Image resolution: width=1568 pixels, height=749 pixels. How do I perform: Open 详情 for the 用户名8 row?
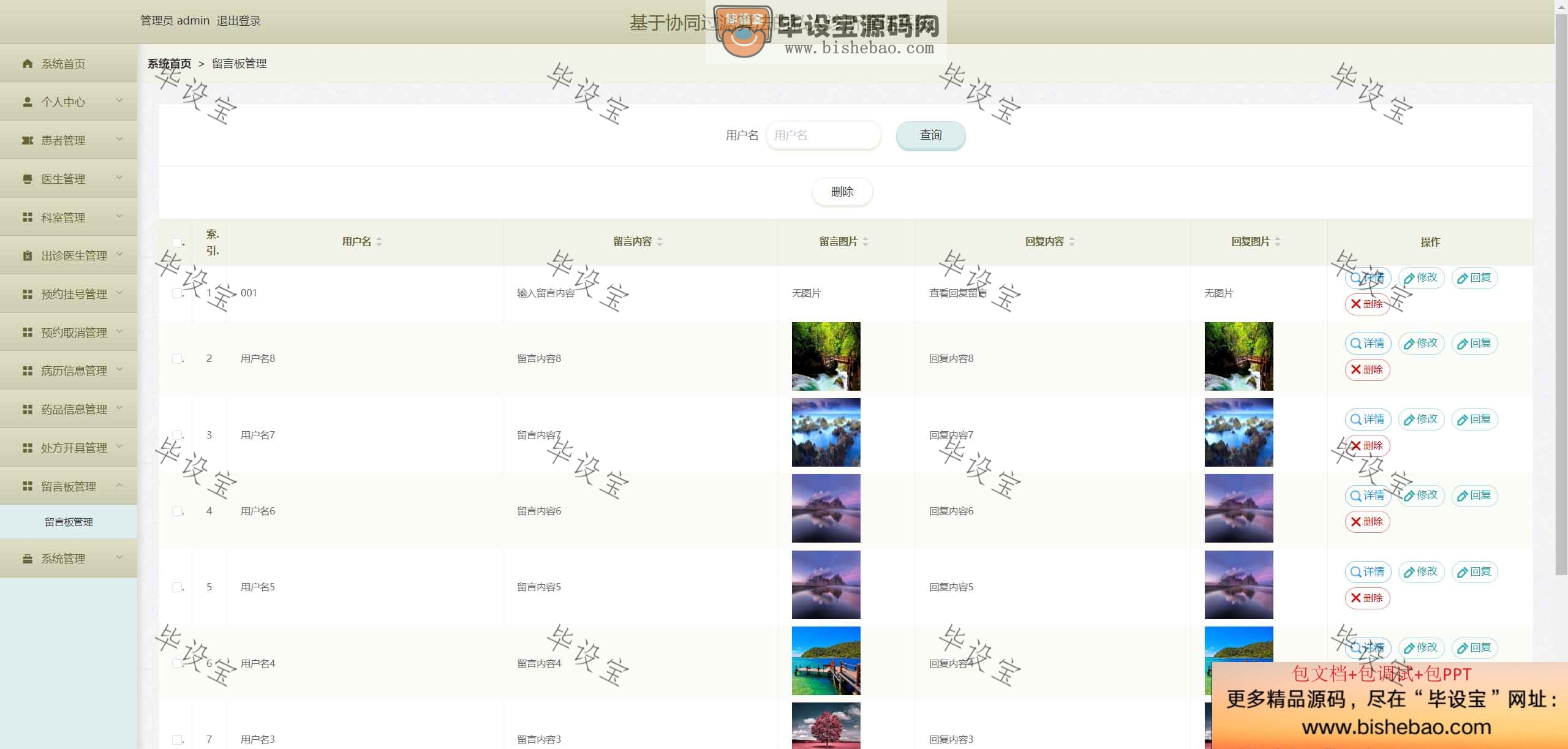pyautogui.click(x=1368, y=344)
